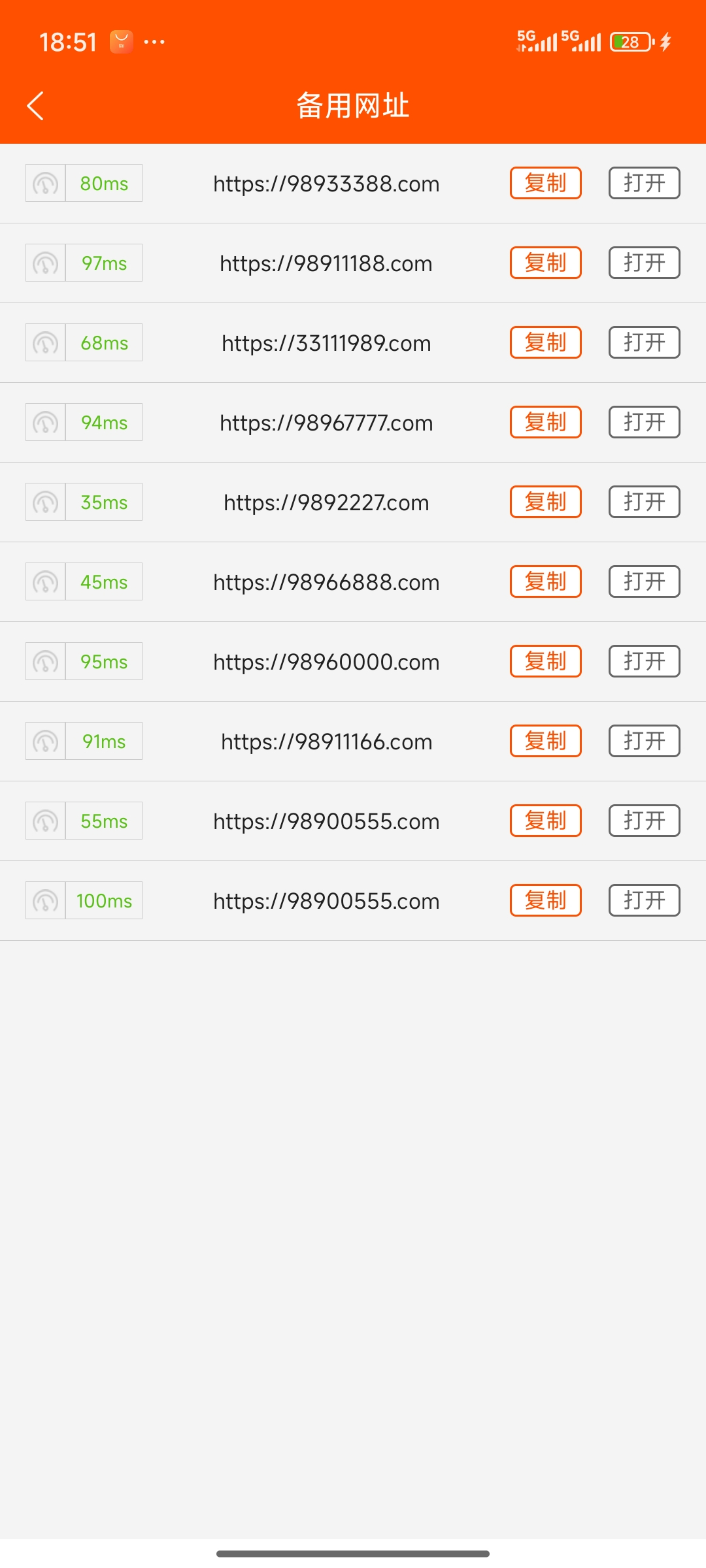Copy the https://98967777.com address
The height and width of the screenshot is (1568, 706).
[545, 422]
